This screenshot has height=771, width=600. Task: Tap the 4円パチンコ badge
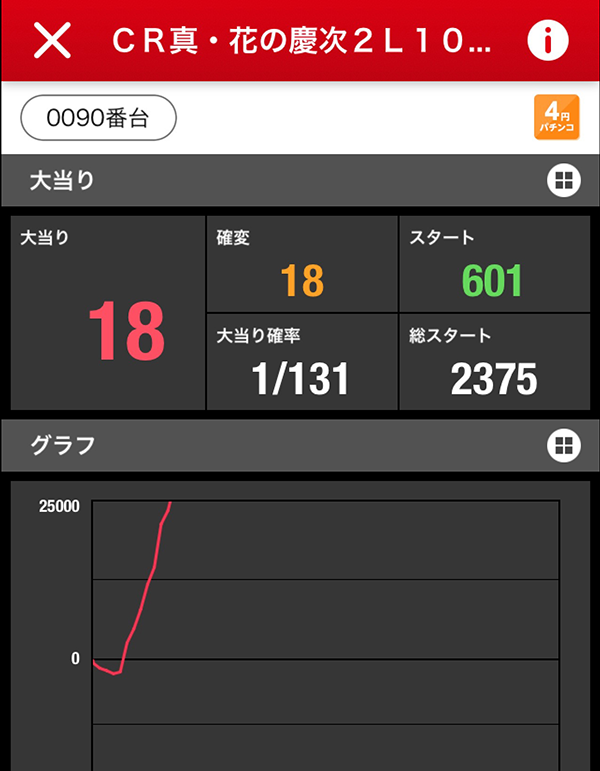556,118
